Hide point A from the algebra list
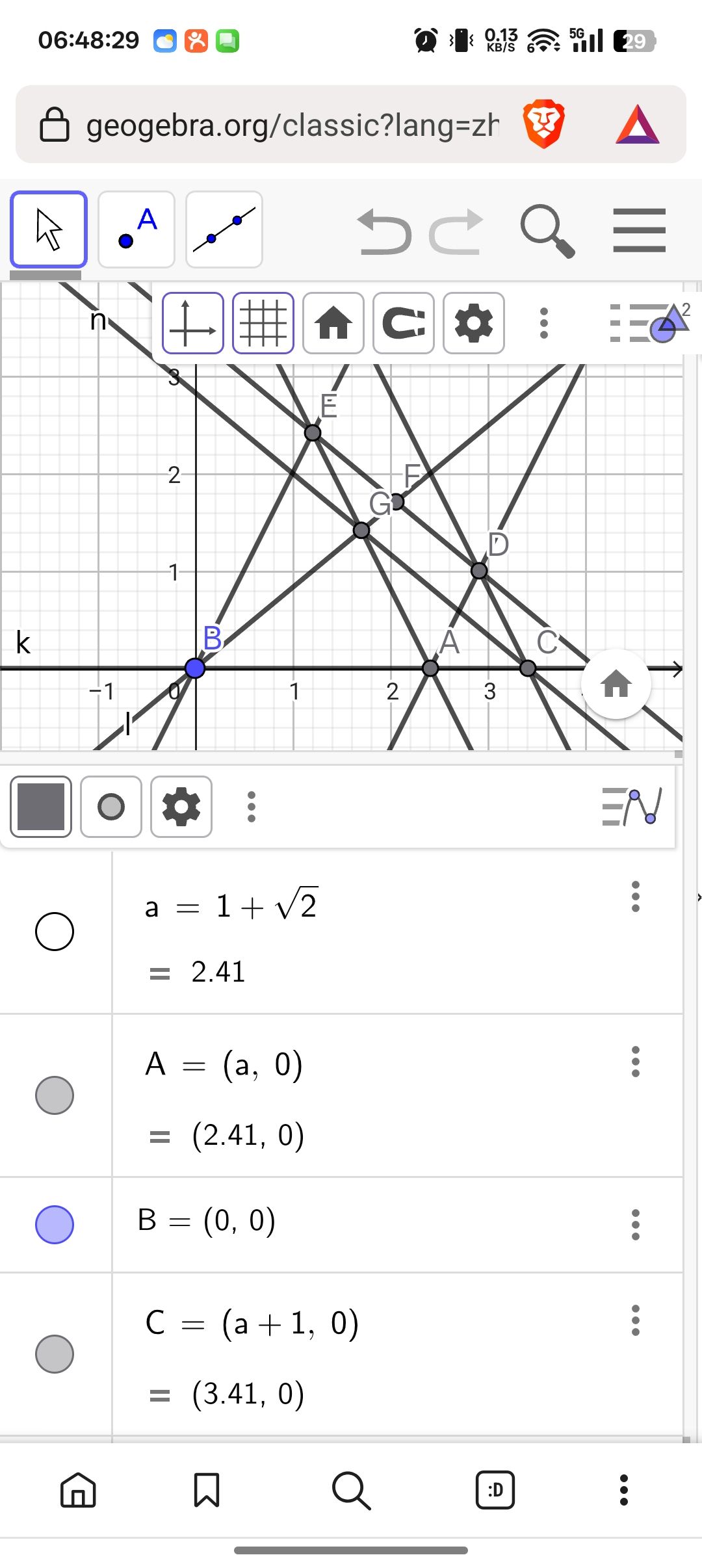 [x=55, y=1095]
